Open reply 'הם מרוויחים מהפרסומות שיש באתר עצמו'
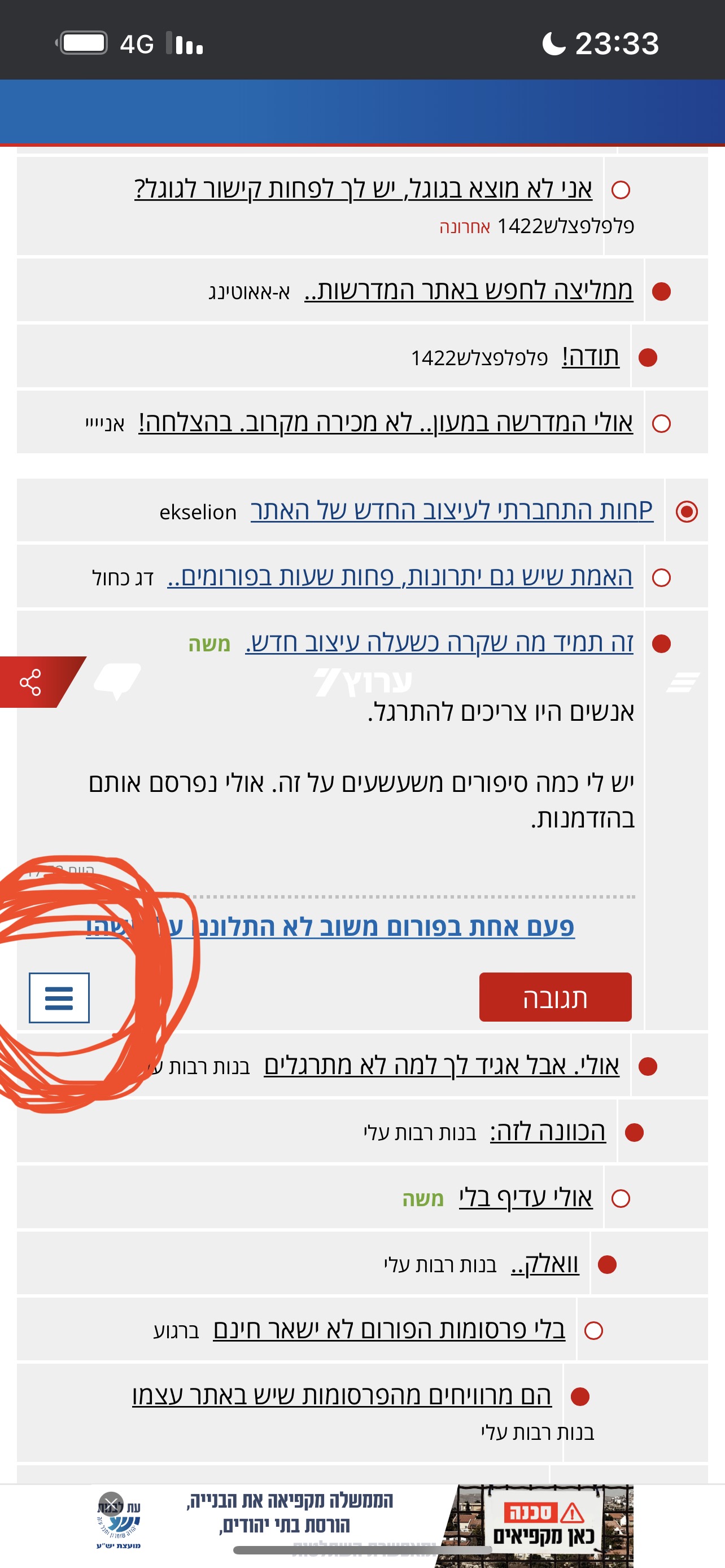 342,1395
